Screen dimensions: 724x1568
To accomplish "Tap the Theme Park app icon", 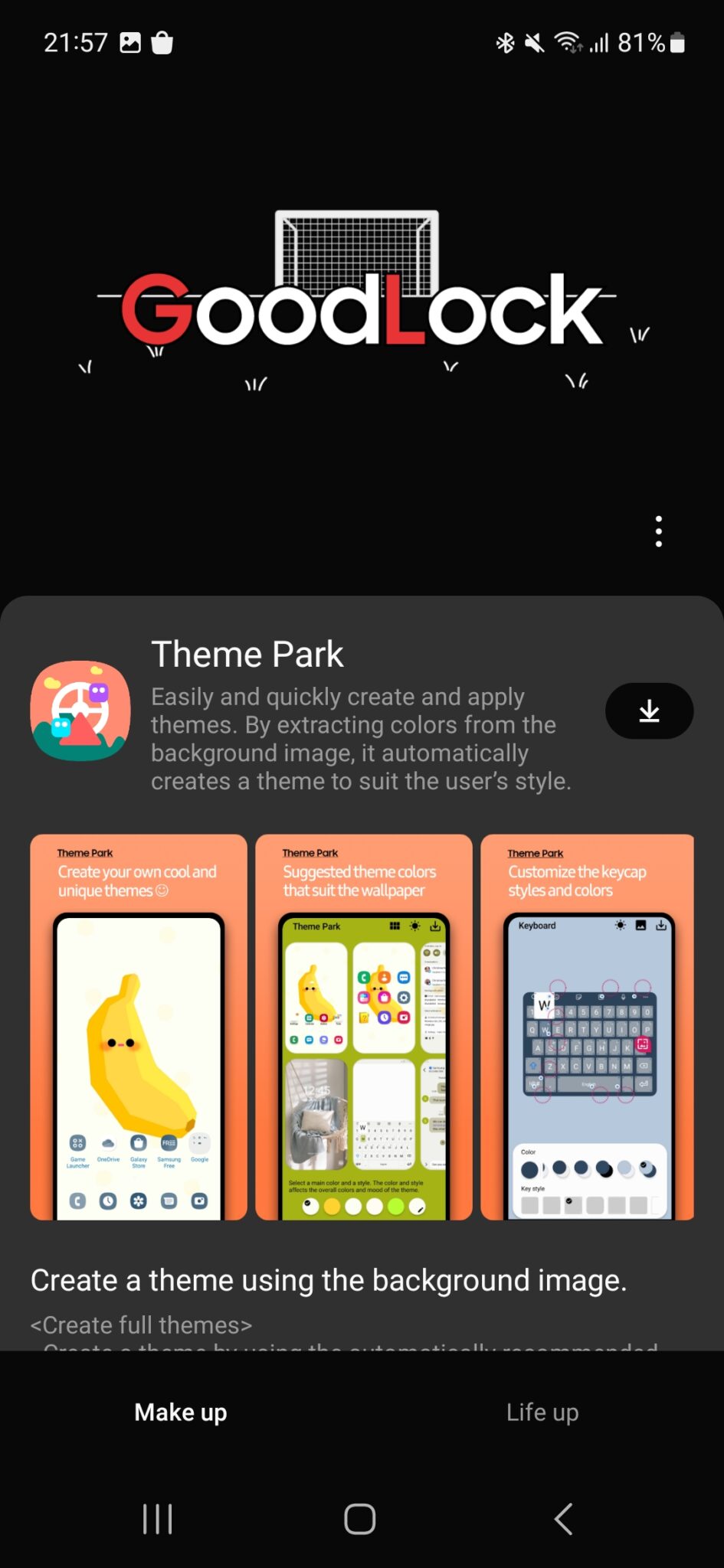I will pos(80,710).
